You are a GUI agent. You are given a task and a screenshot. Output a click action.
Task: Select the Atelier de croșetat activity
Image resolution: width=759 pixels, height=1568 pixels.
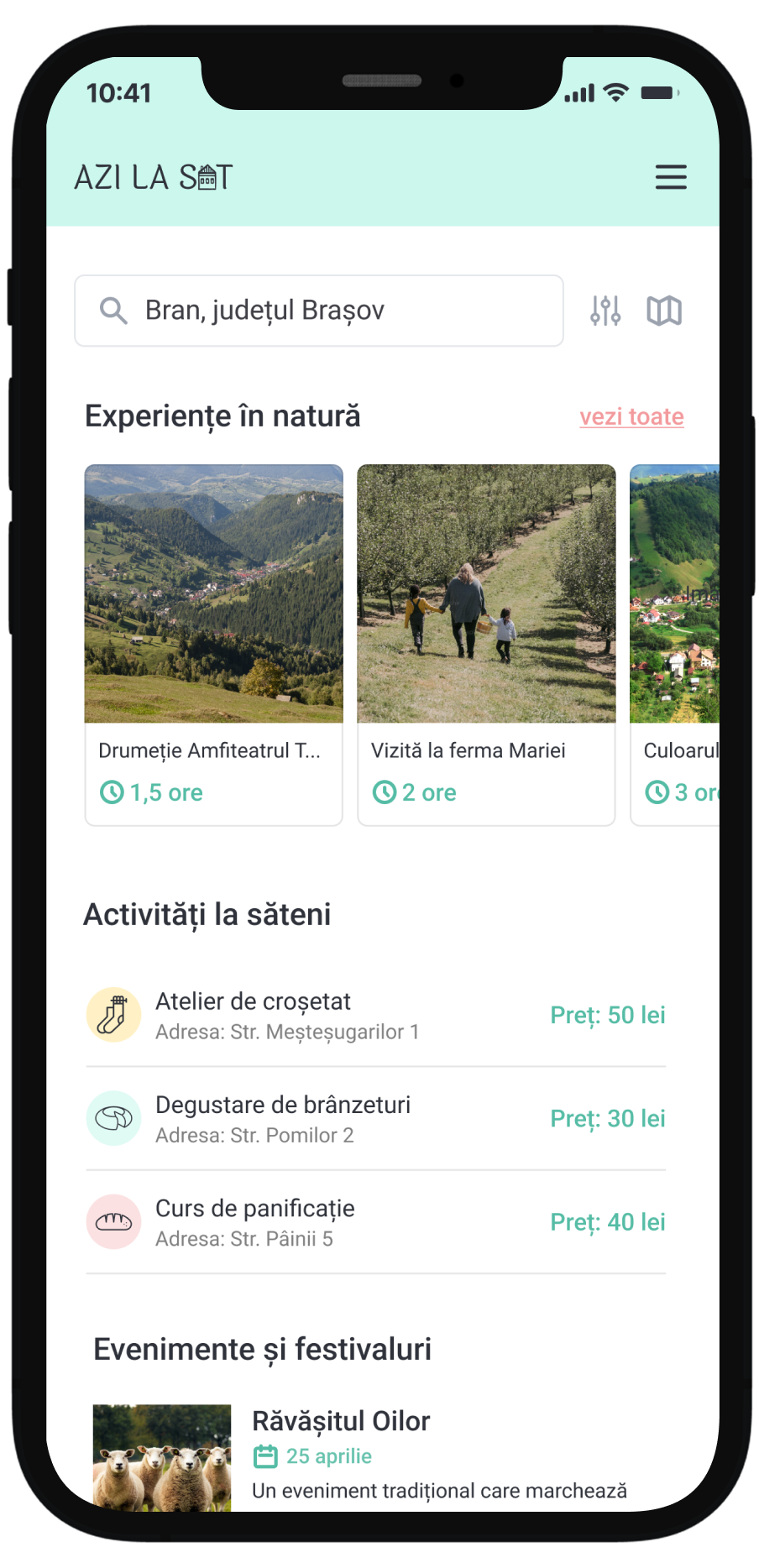pos(375,1016)
